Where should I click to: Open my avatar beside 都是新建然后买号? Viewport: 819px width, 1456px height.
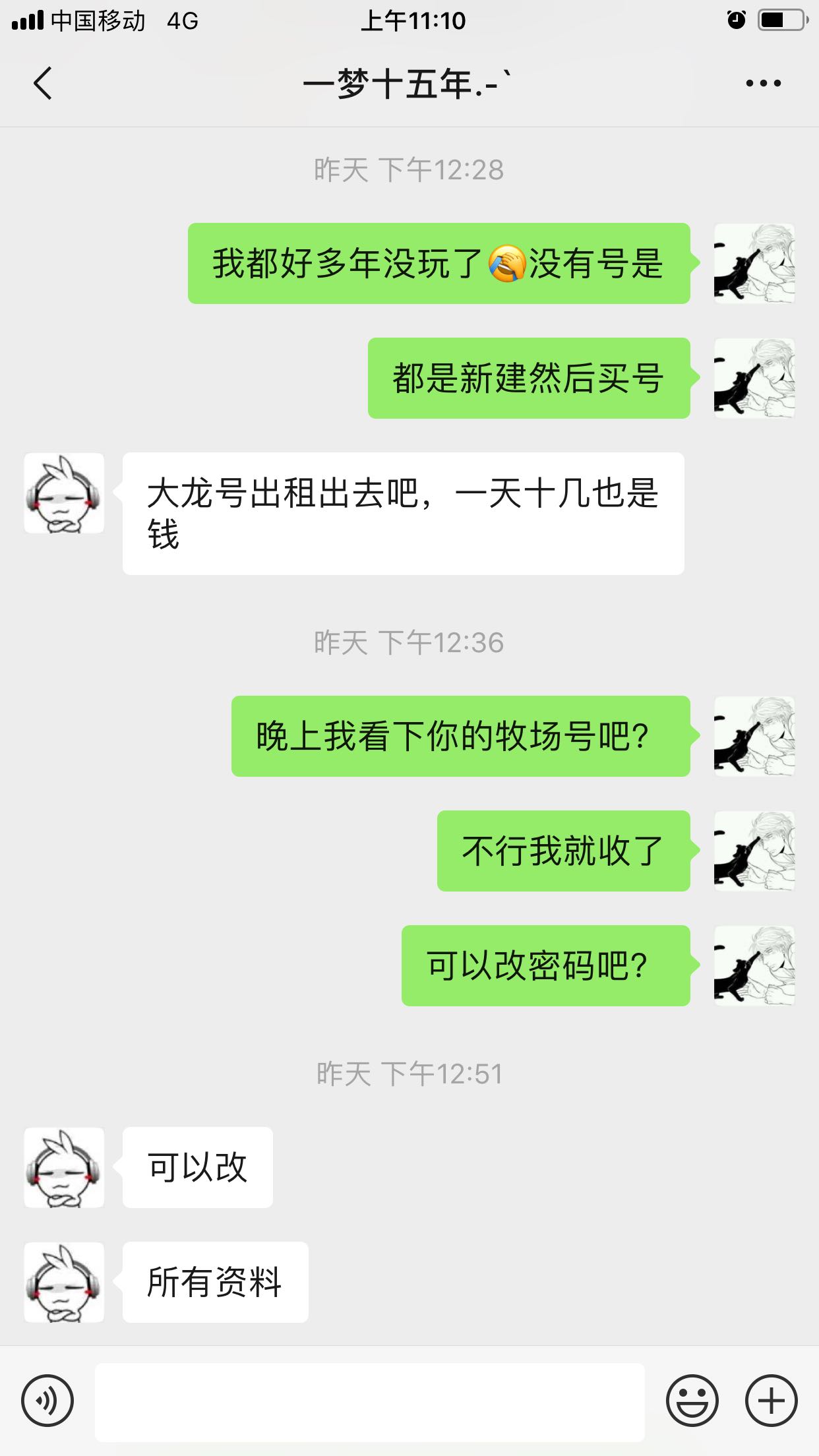pyautogui.click(x=754, y=379)
